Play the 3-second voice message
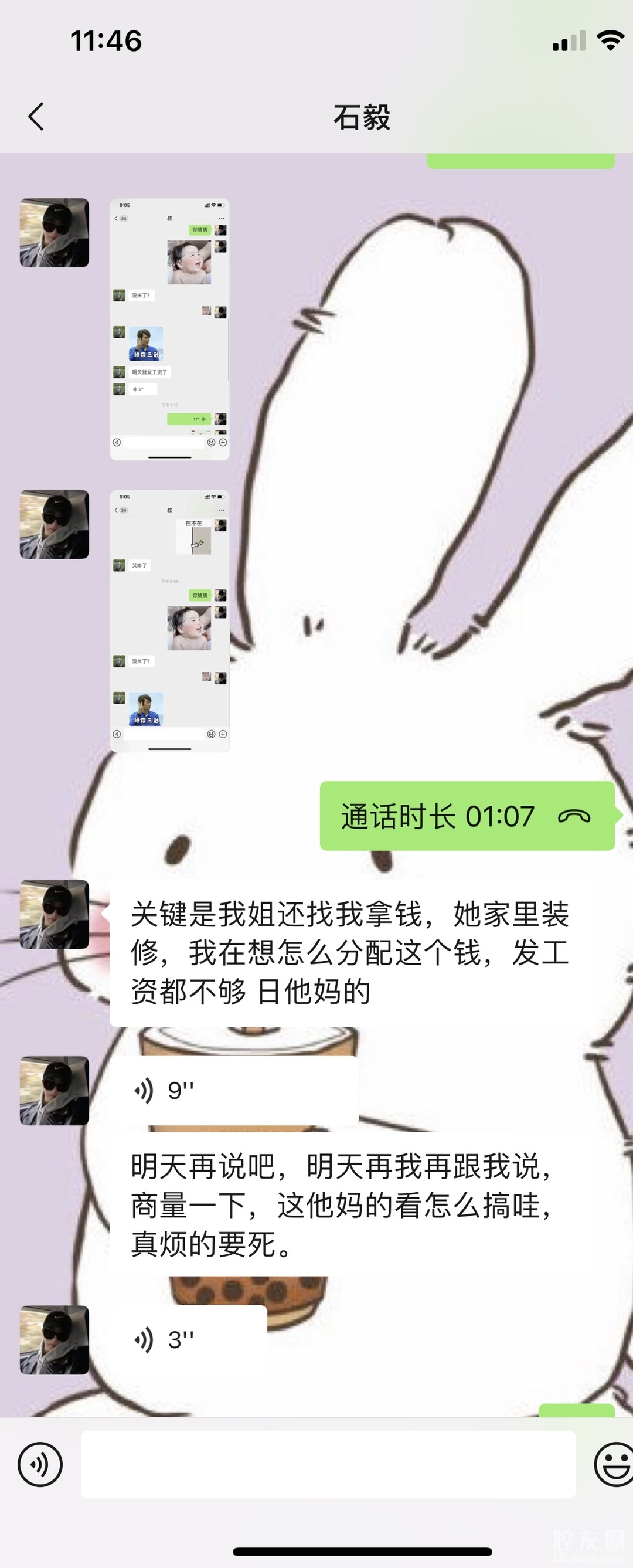633x1568 pixels. [189, 1340]
